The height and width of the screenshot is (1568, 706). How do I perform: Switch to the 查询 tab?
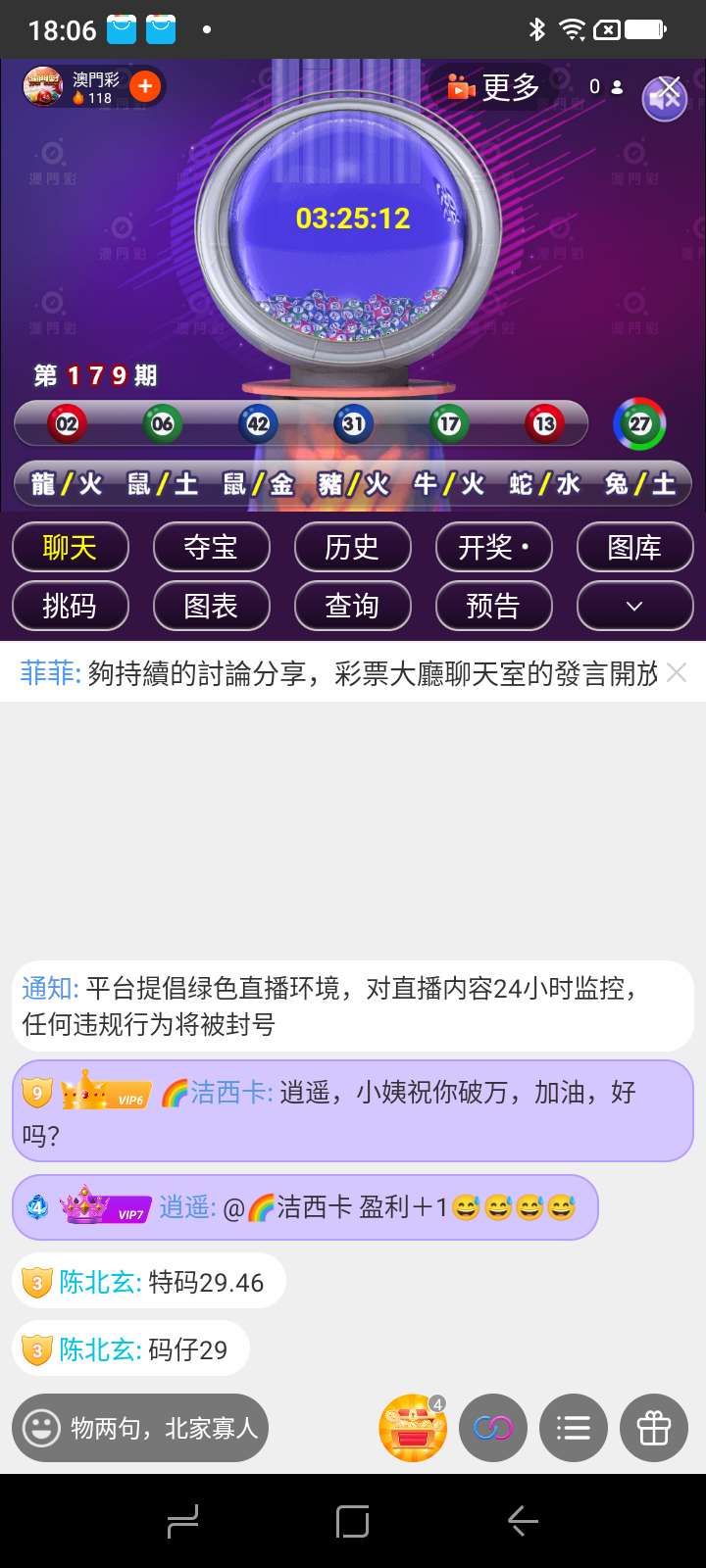352,606
